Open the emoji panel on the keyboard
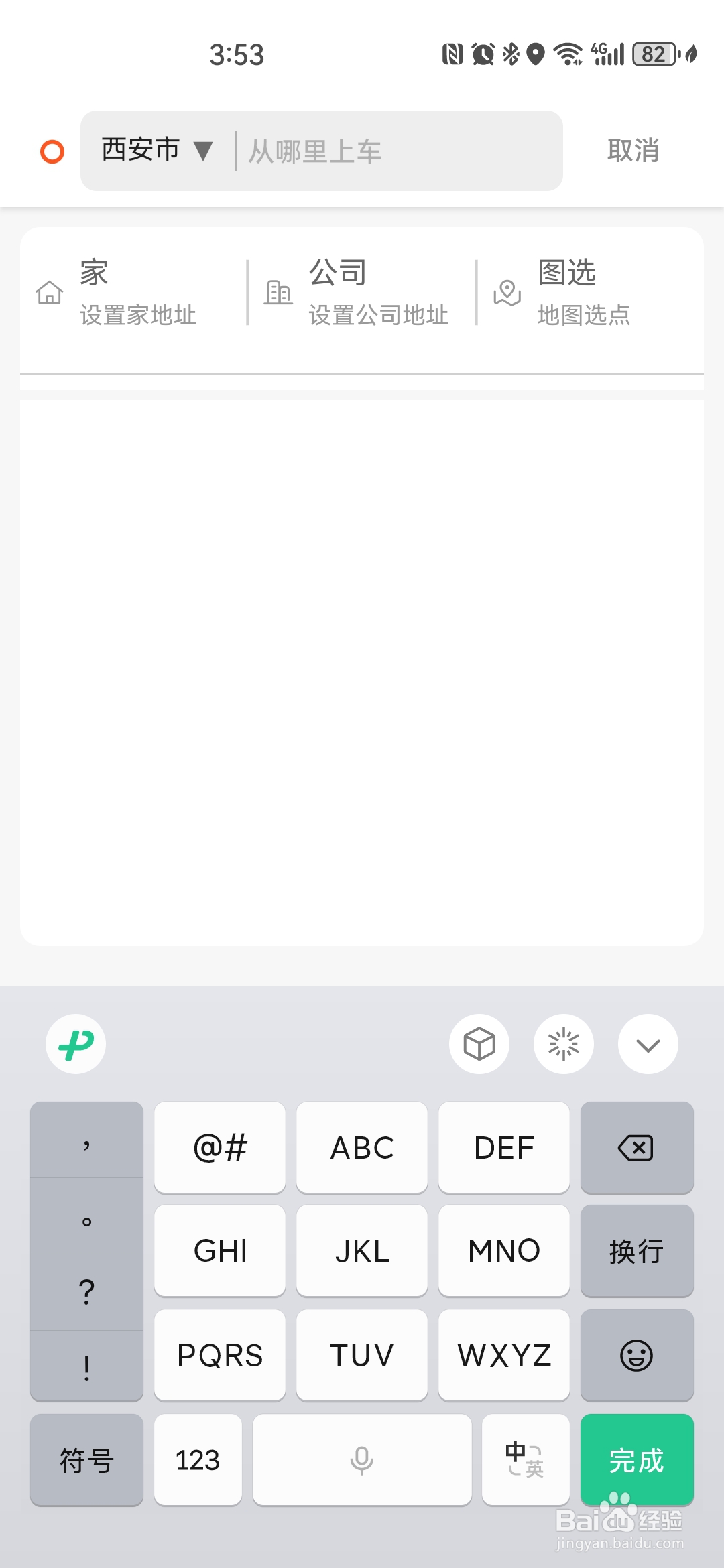This screenshot has width=724, height=1568. coord(636,1356)
